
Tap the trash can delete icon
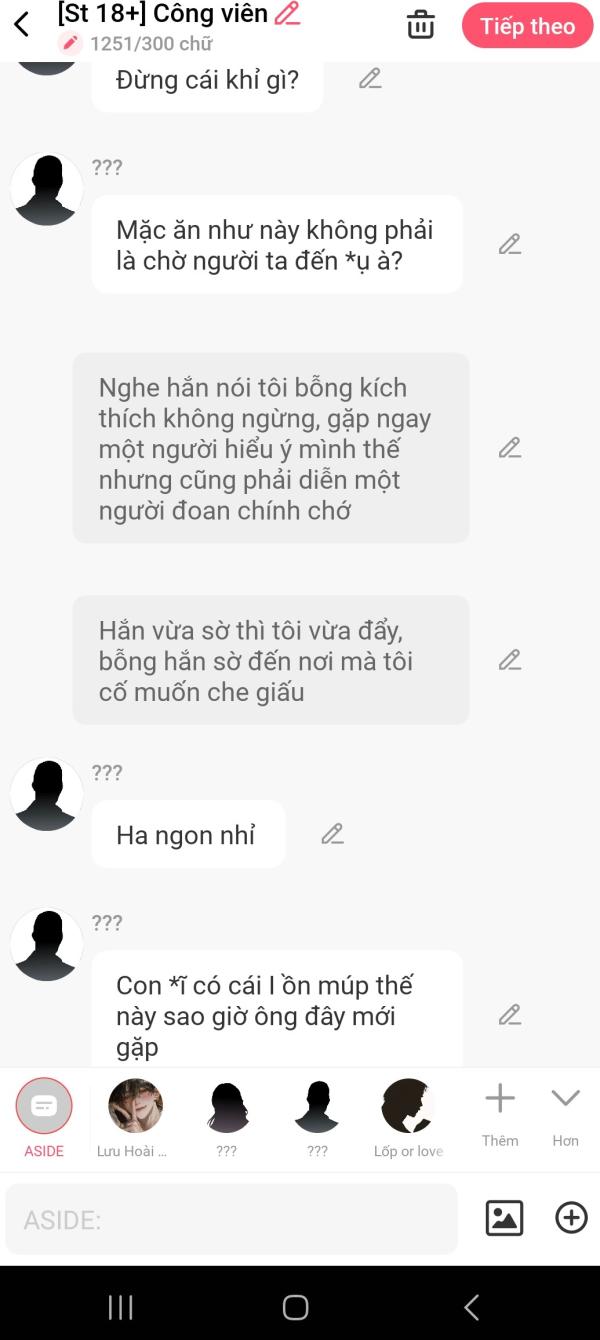(421, 25)
